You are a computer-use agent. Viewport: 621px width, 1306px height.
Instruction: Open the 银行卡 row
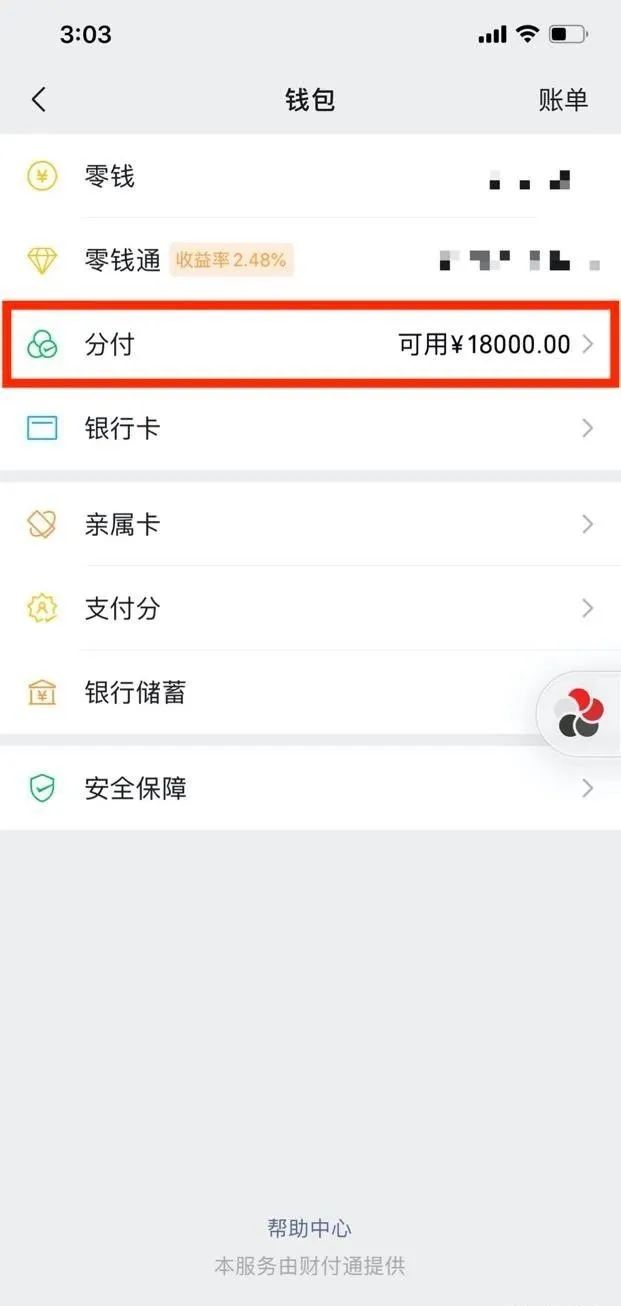[310, 429]
